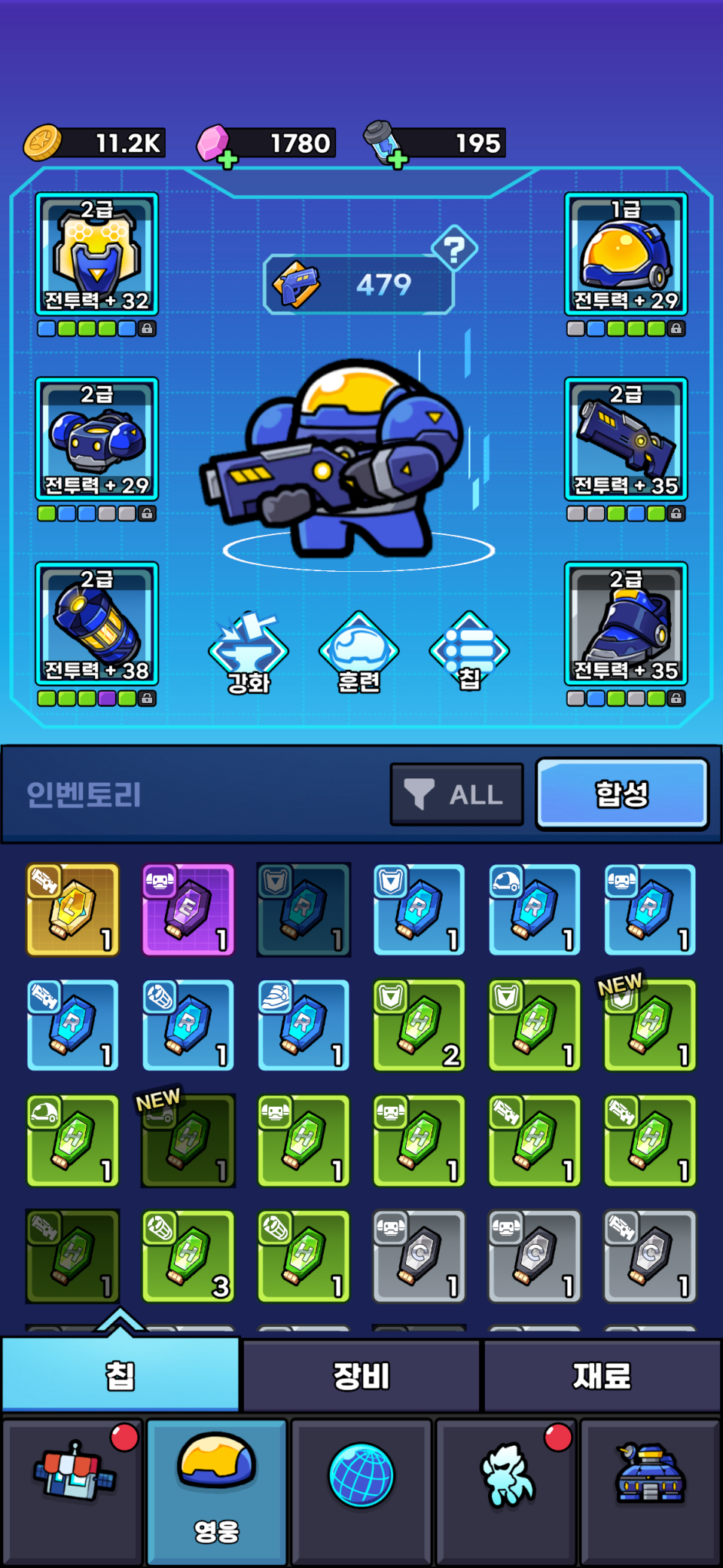Add more pink gems
The width and height of the screenshot is (723, 1568).
pos(227,159)
